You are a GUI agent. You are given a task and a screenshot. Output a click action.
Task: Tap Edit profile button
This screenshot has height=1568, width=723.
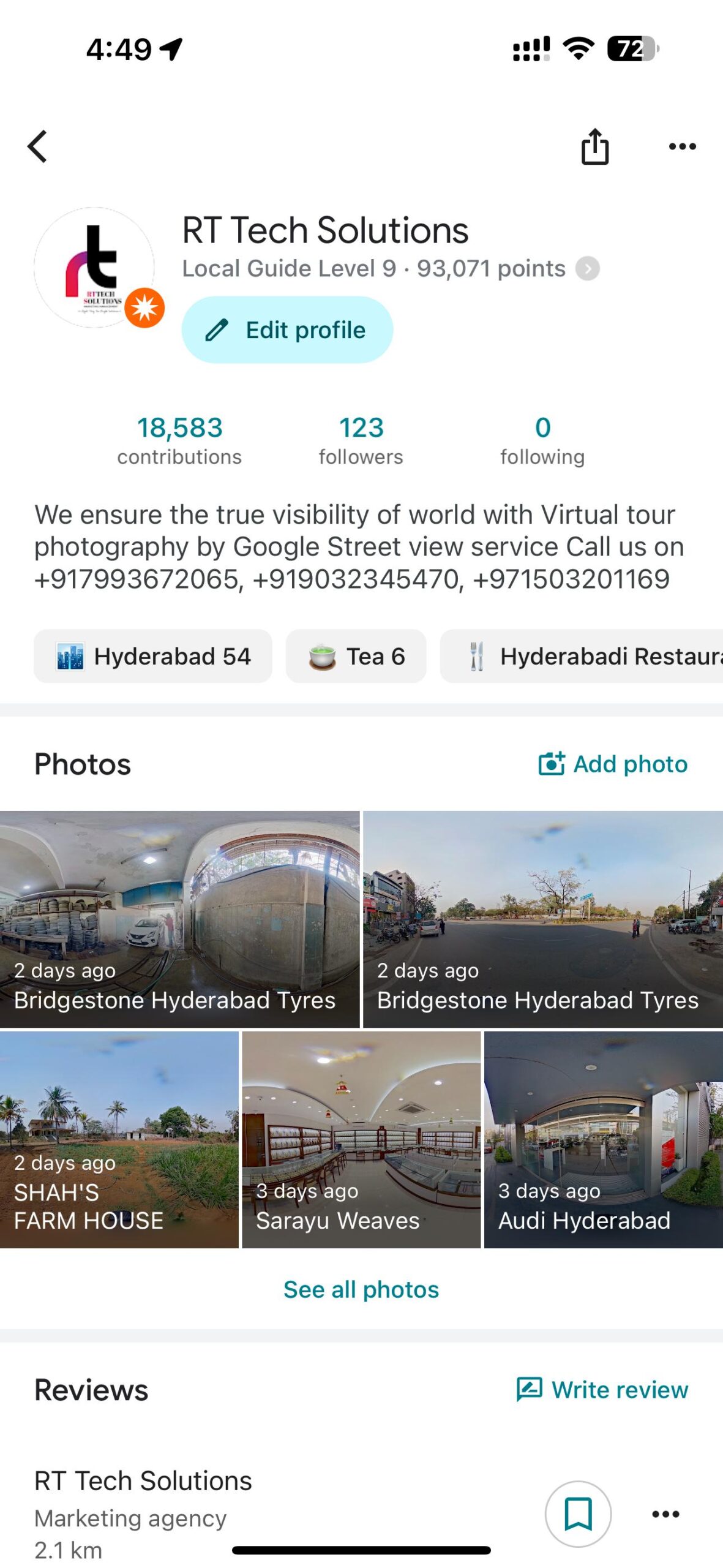click(287, 330)
